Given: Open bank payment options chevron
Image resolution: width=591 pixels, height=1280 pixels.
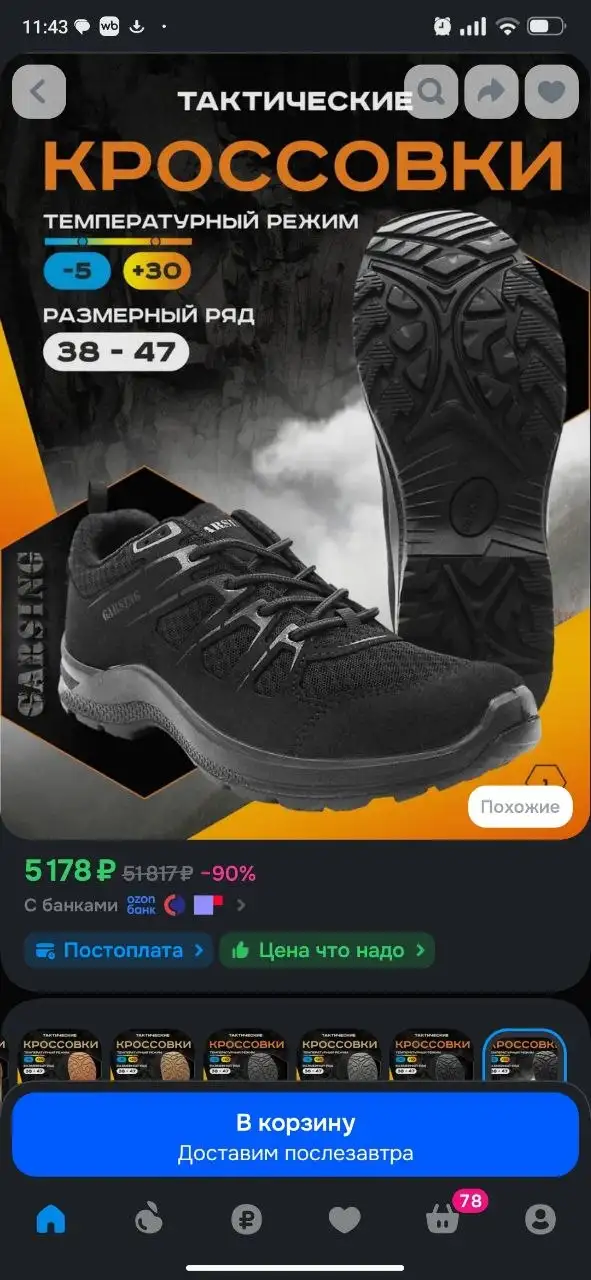Looking at the screenshot, I should point(241,905).
